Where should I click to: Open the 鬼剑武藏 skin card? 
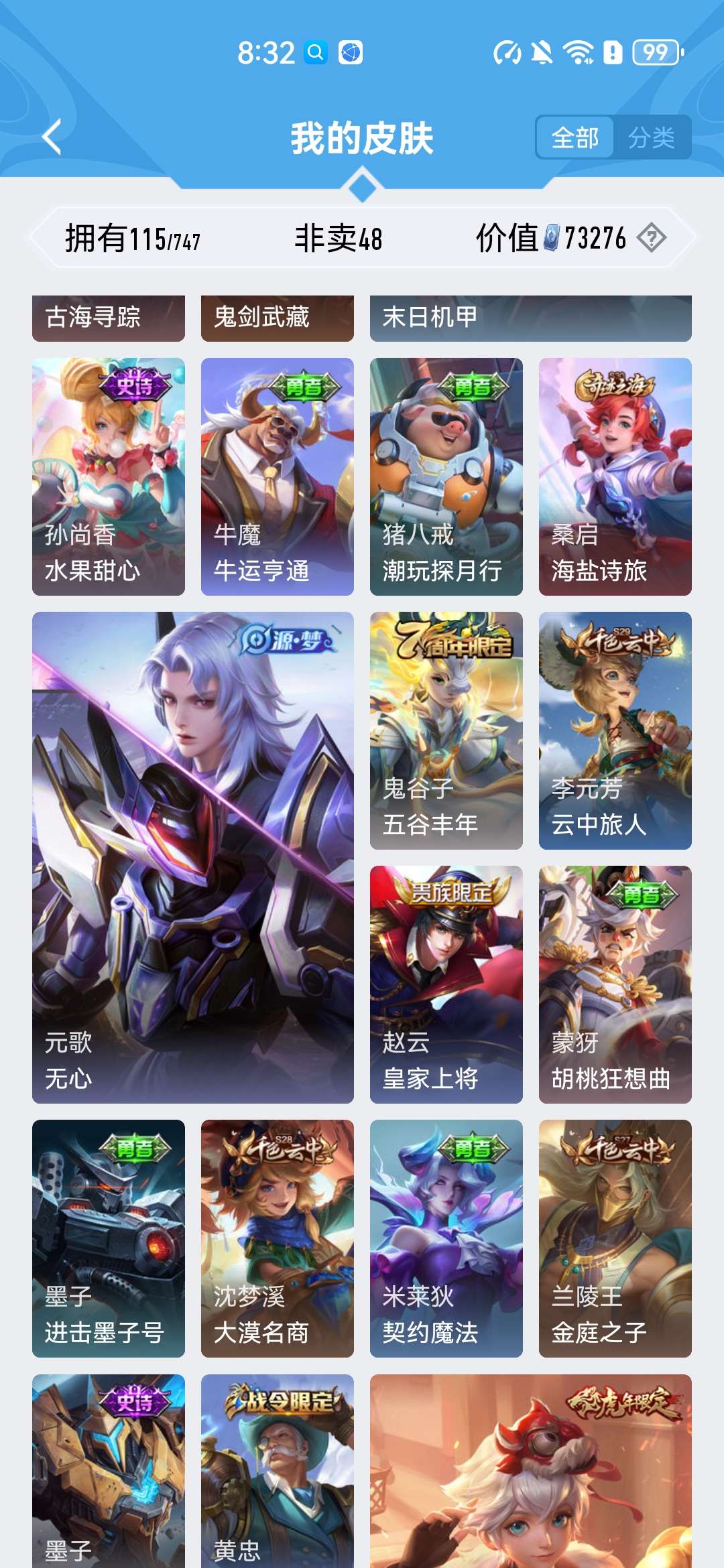coord(278,318)
